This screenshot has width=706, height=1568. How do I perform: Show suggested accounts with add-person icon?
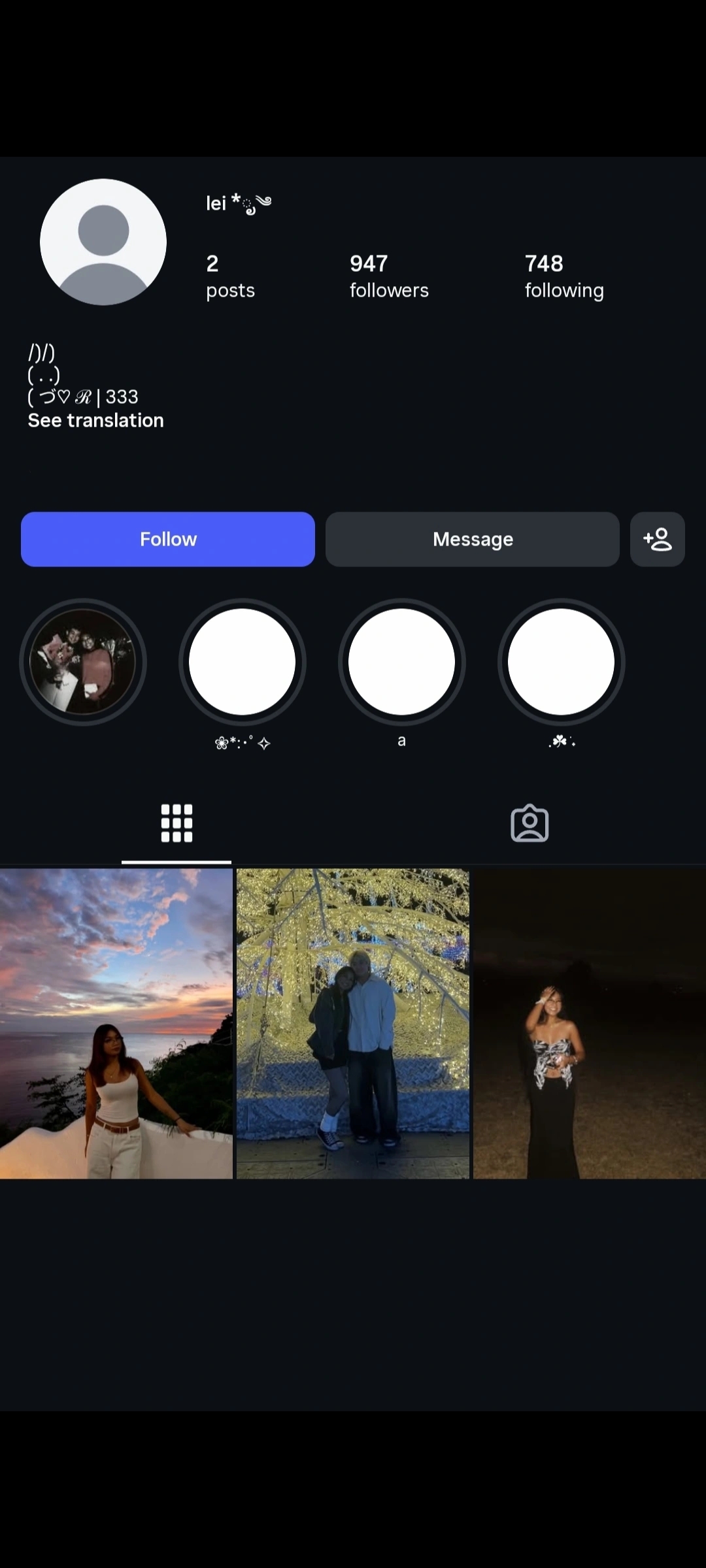click(657, 539)
